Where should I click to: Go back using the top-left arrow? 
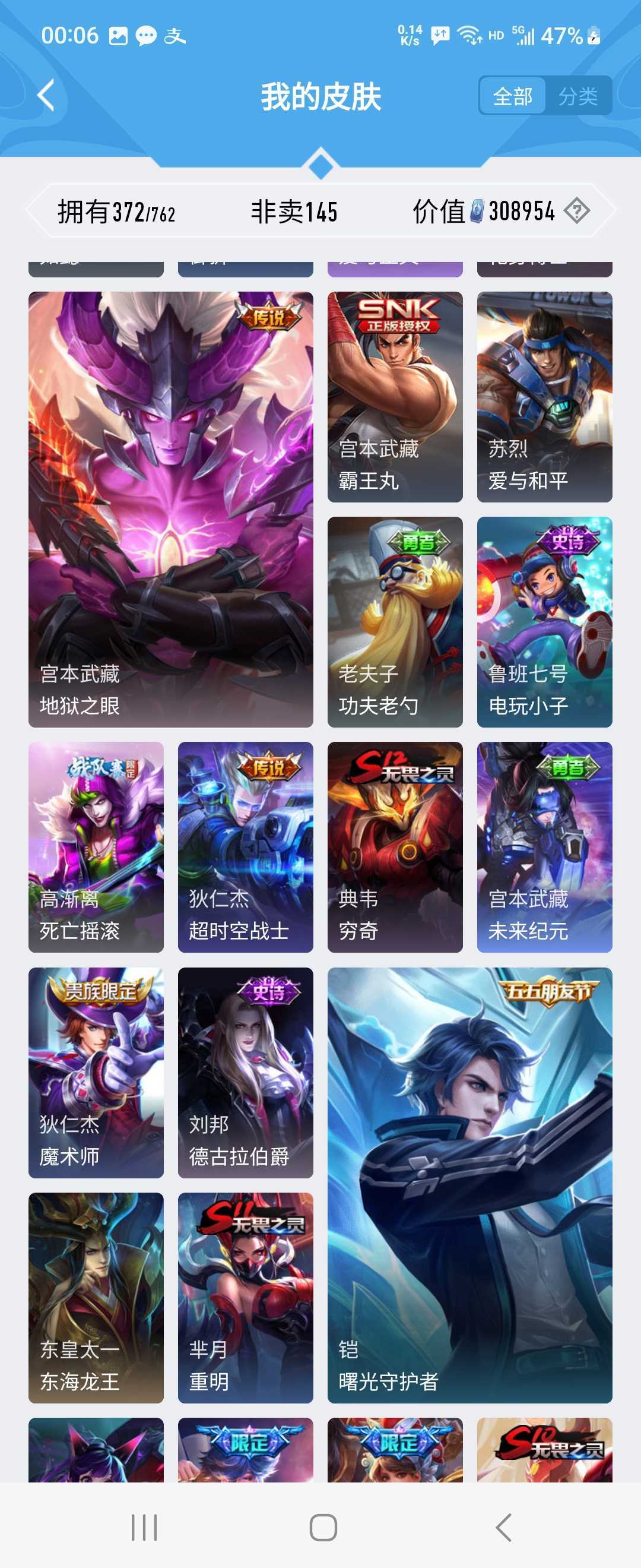46,96
